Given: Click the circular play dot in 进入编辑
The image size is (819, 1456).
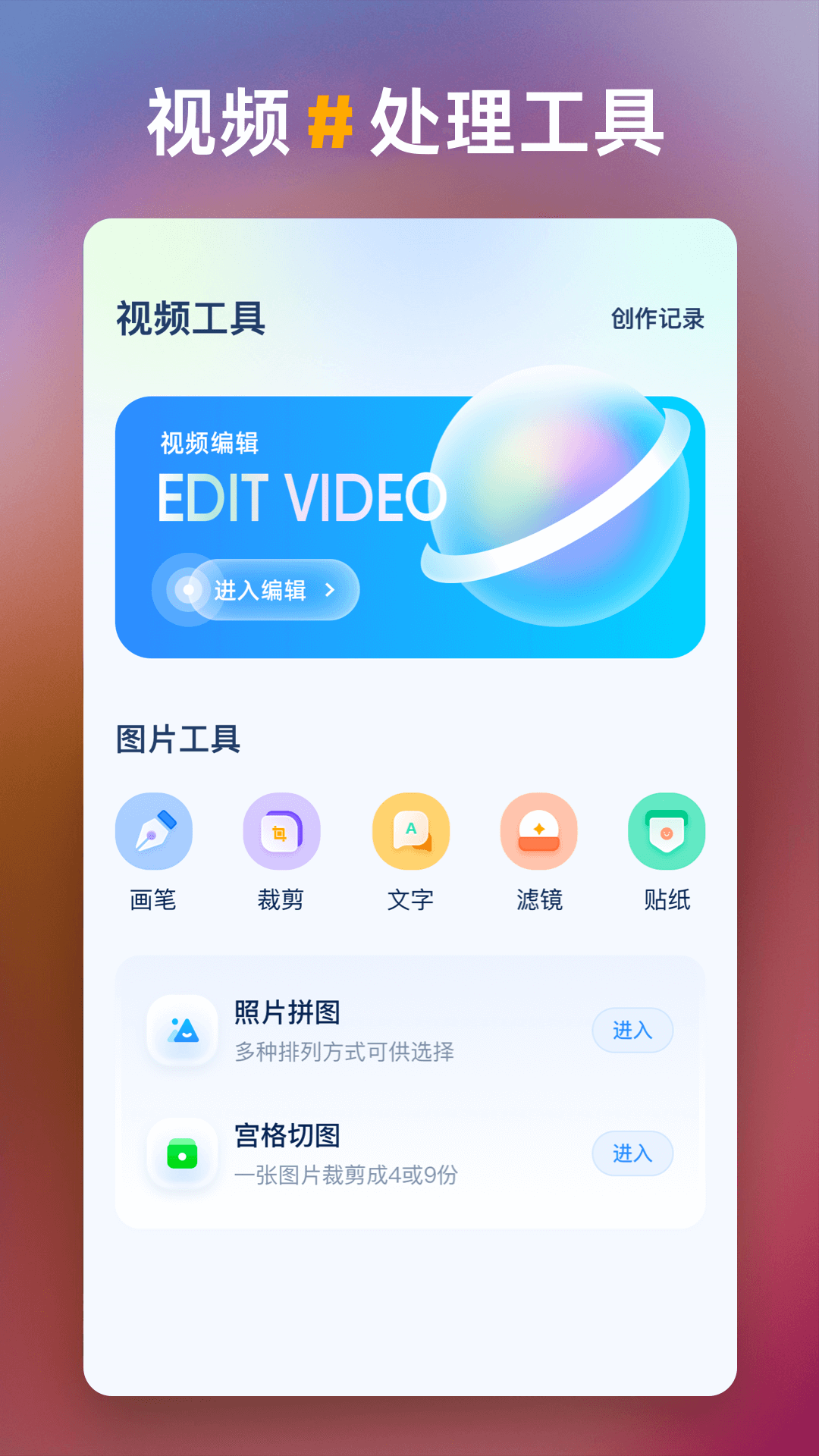Looking at the screenshot, I should point(188,590).
